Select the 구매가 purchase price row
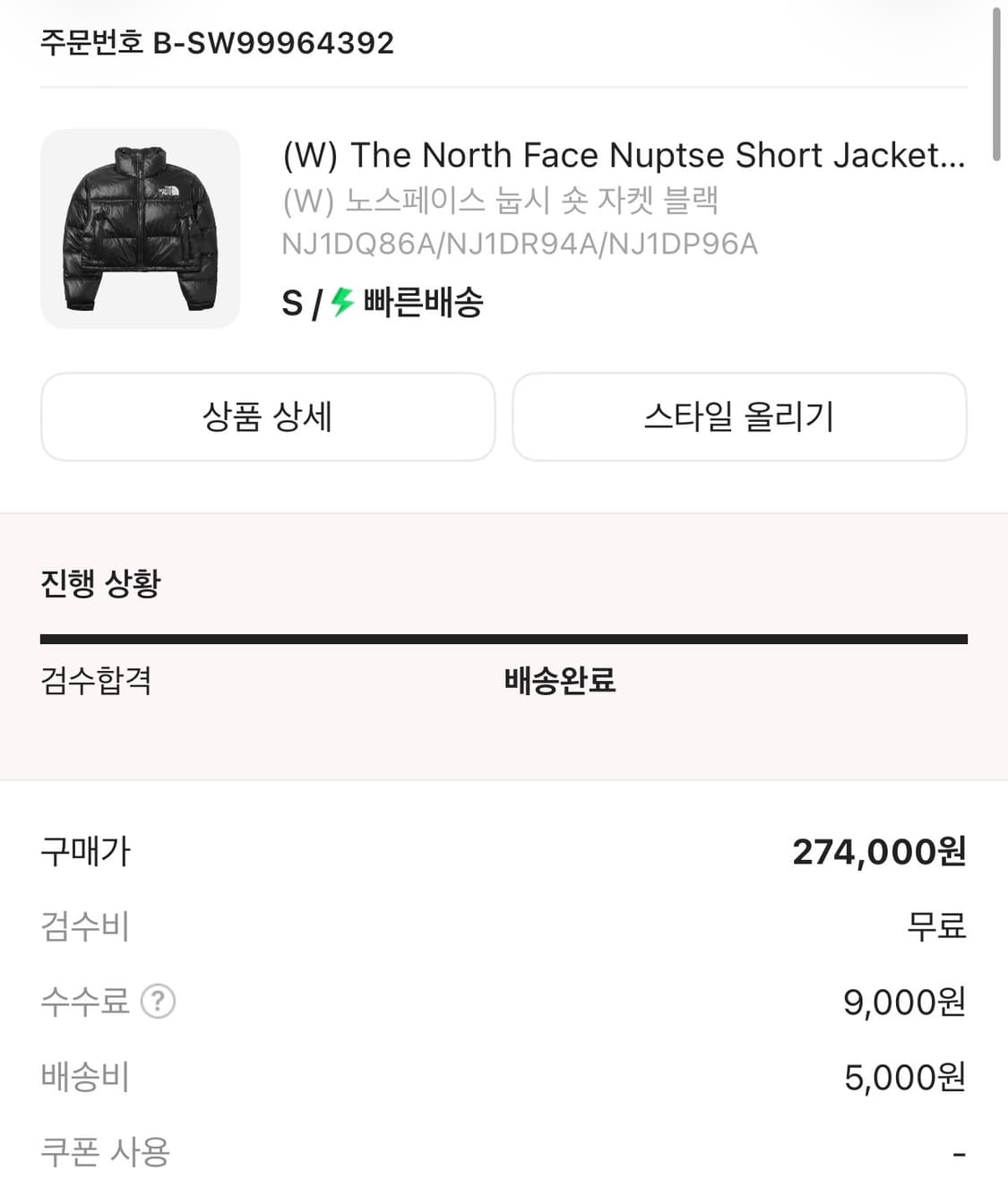Viewport: 1008px width, 1204px height. click(x=84, y=852)
